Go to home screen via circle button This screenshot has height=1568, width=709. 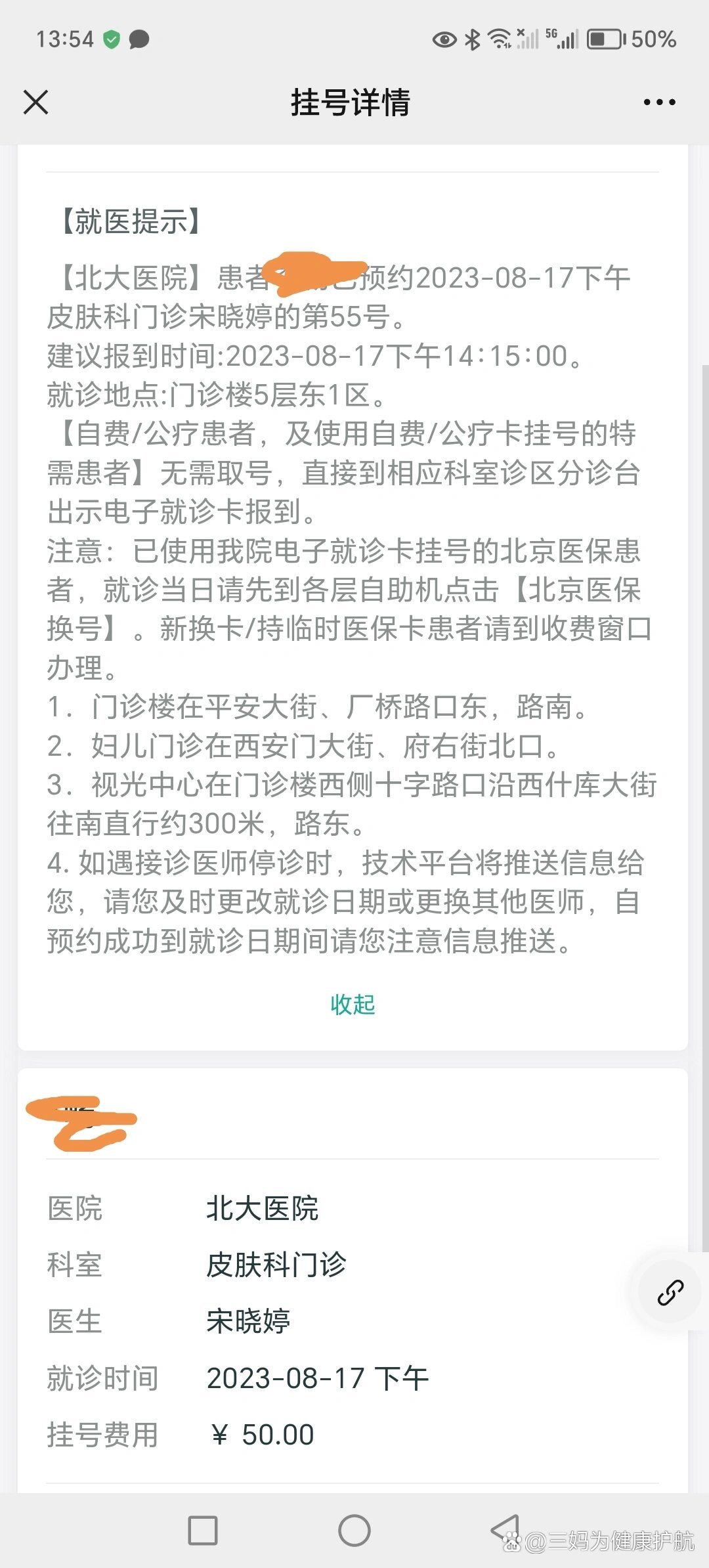[354, 1531]
